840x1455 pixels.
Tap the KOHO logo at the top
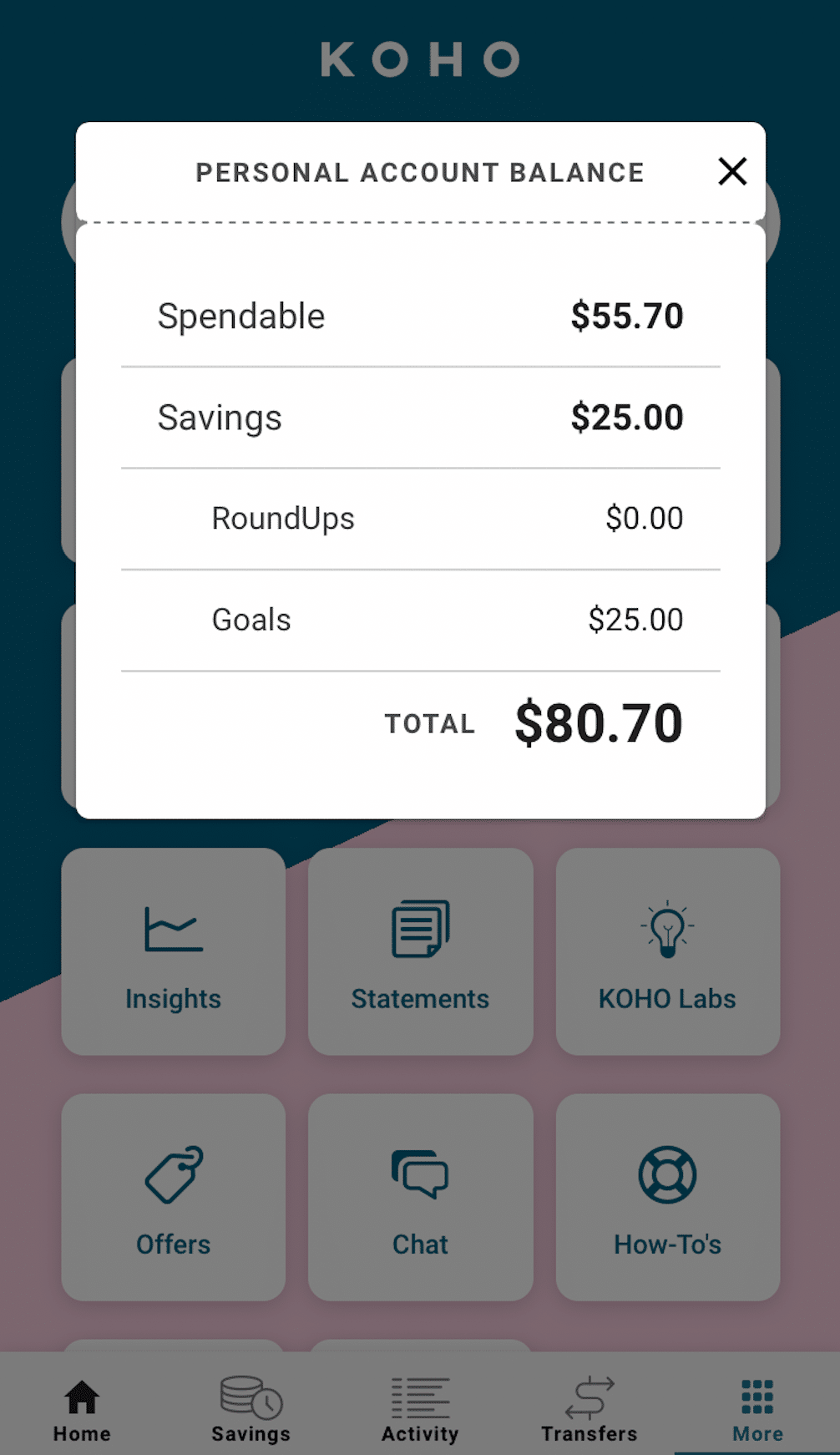[x=420, y=58]
